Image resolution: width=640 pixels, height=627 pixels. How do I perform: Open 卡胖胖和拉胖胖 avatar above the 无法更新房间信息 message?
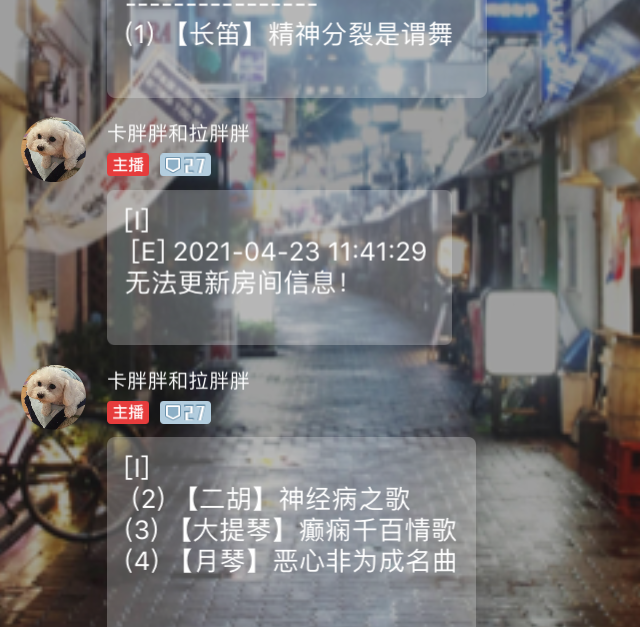pos(54,150)
